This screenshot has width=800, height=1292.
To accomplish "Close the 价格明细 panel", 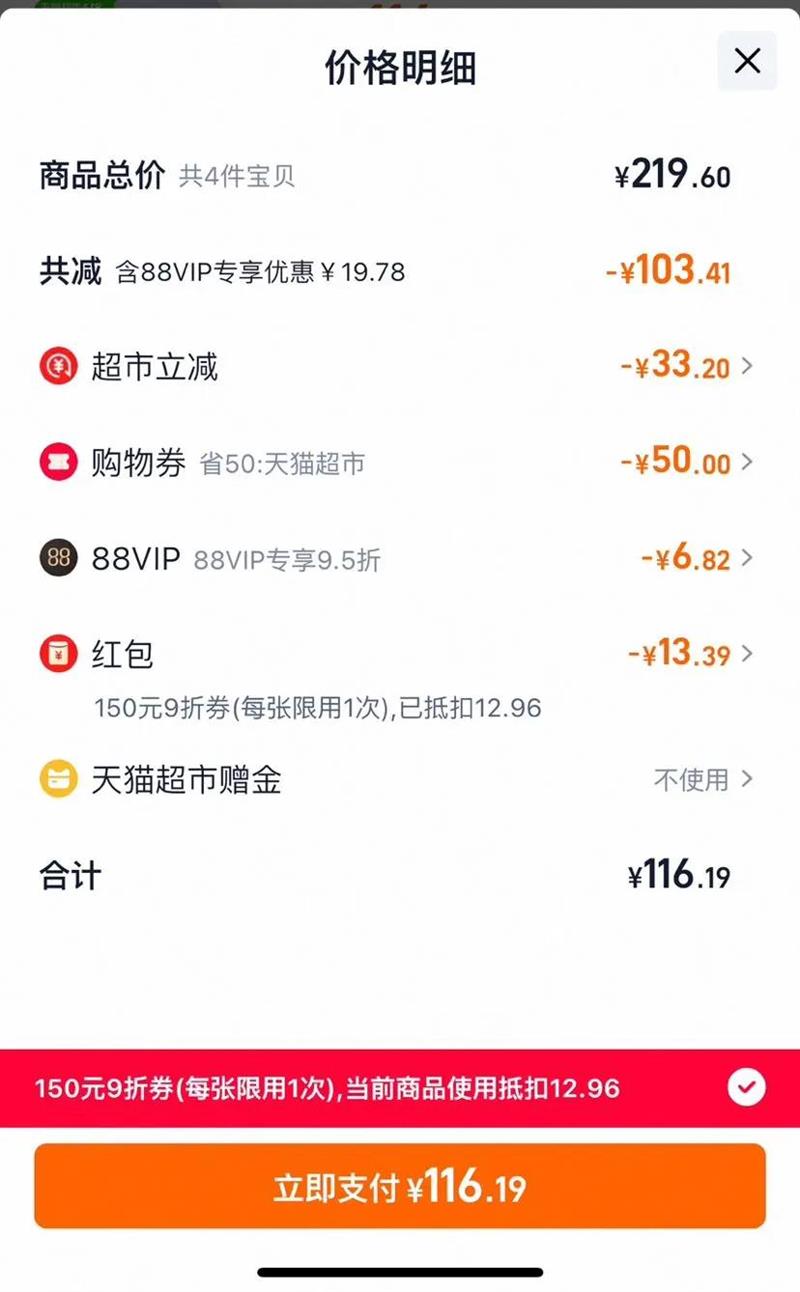I will point(747,62).
